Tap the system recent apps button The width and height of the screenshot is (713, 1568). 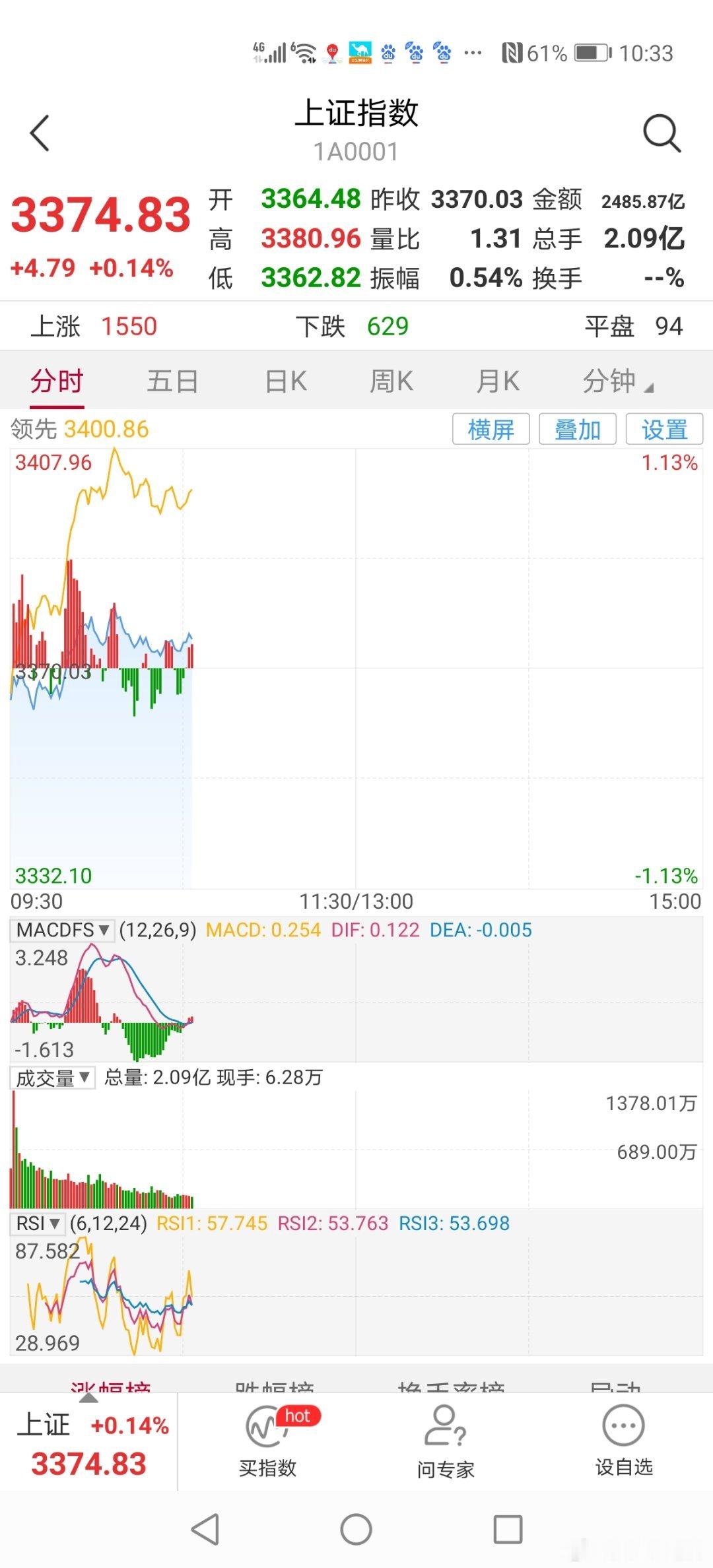tap(508, 1529)
